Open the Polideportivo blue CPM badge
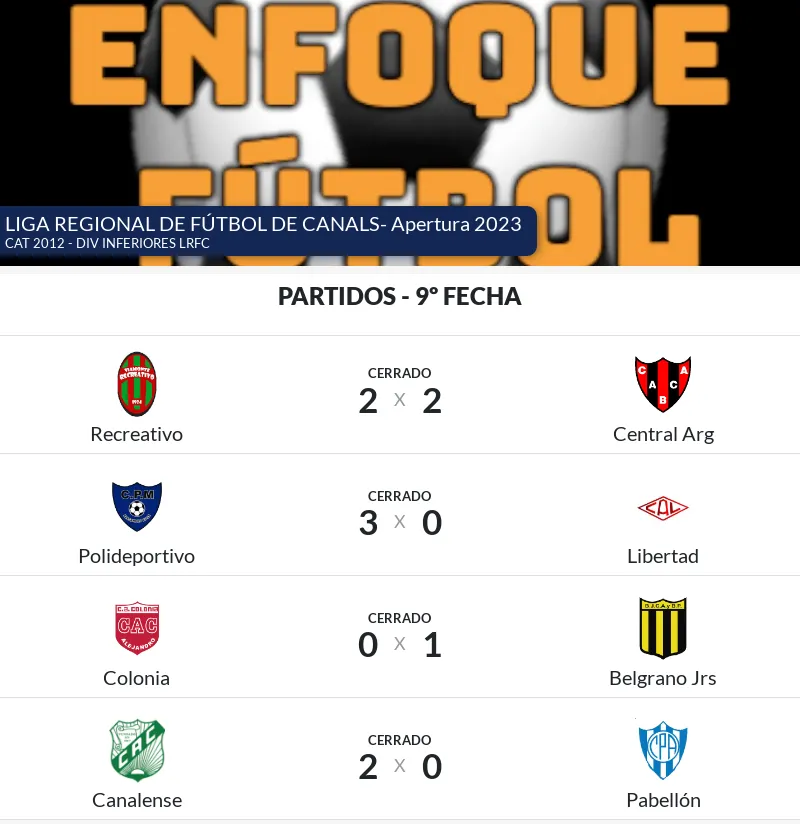Viewport: 800px width, 824px height. 137,506
